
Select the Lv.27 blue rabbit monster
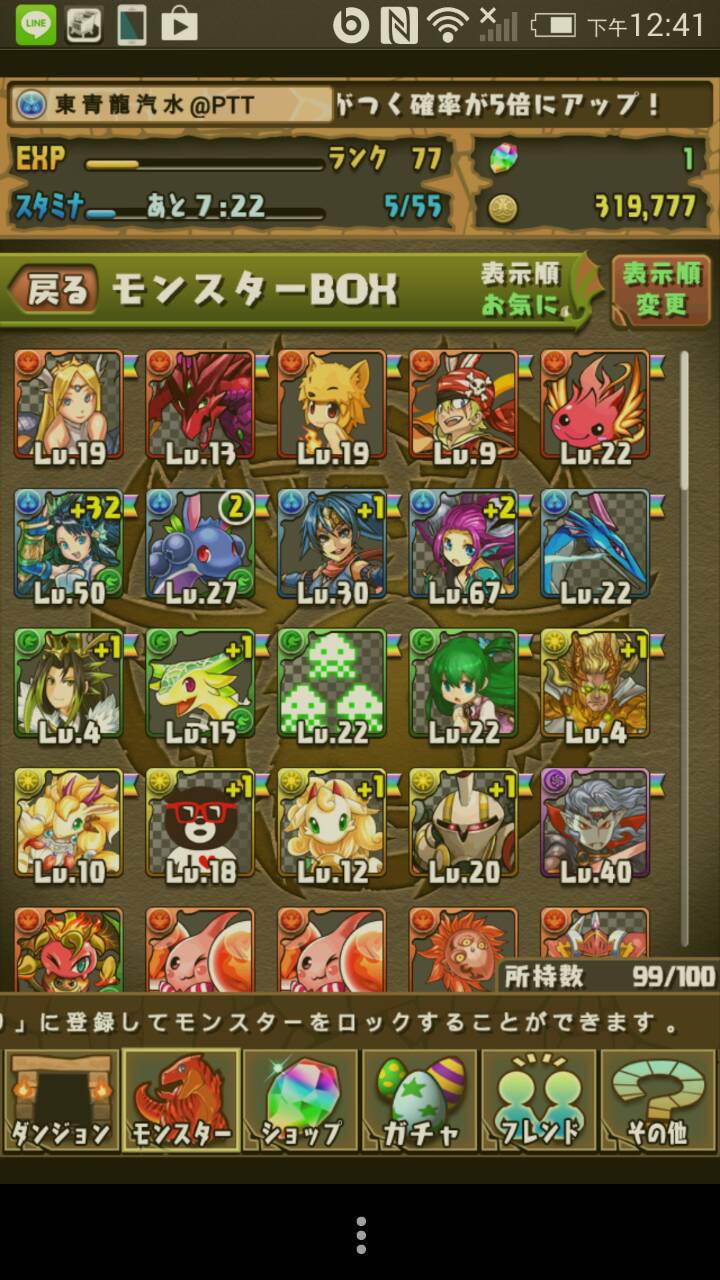pos(200,545)
